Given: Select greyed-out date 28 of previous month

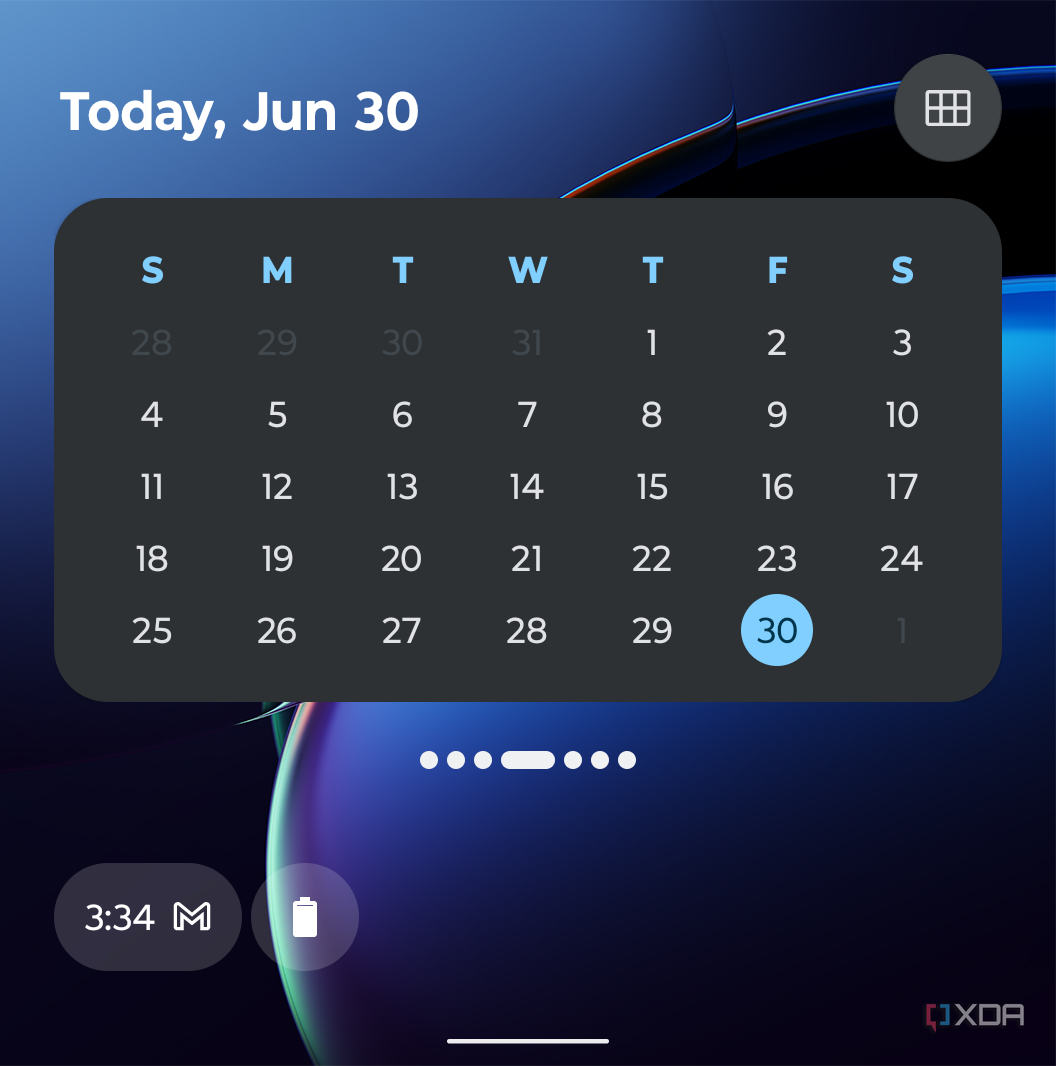Looking at the screenshot, I should pyautogui.click(x=152, y=343).
